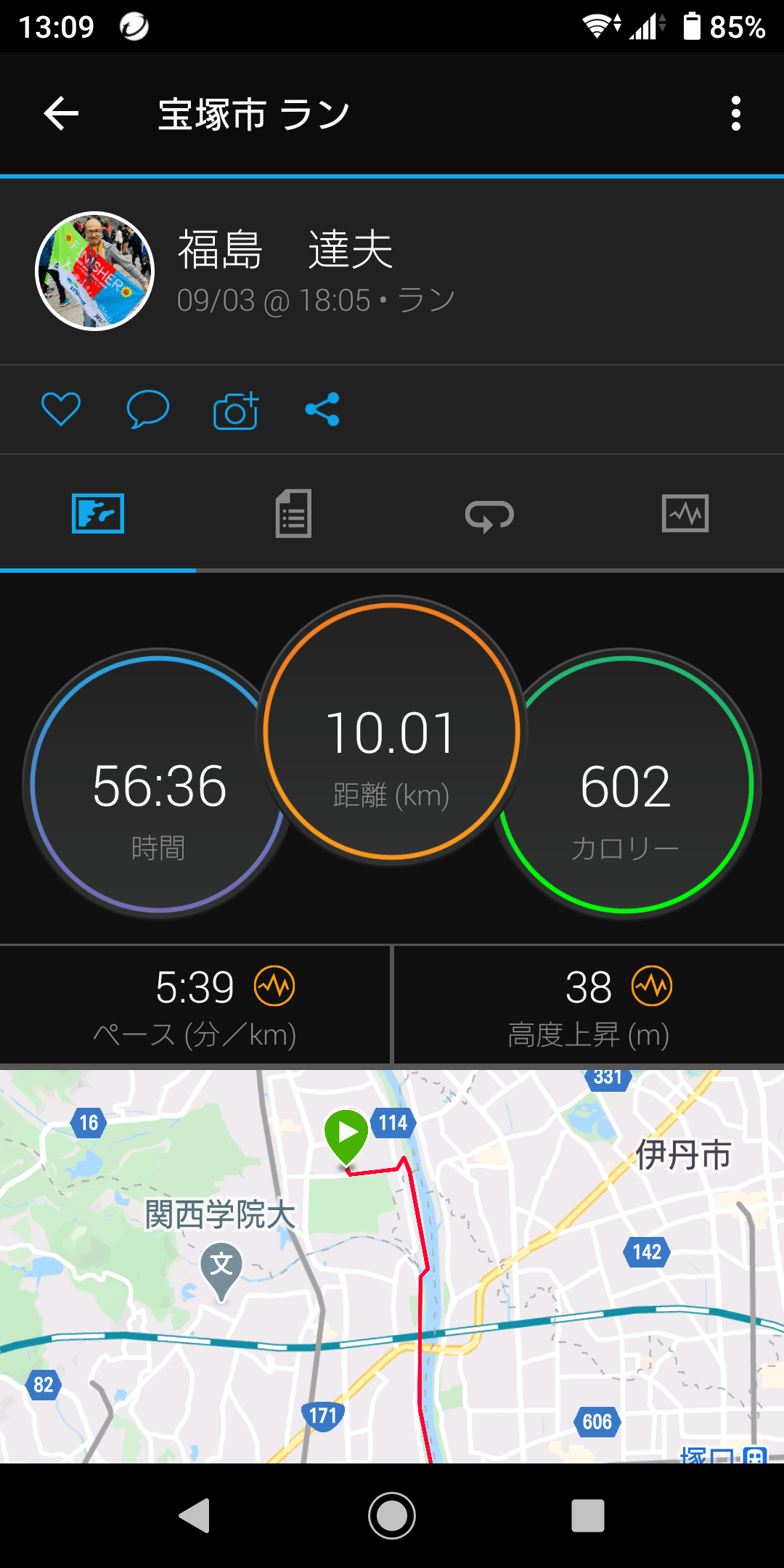Open the comments bubble
The width and height of the screenshot is (784, 1568).
[x=148, y=409]
